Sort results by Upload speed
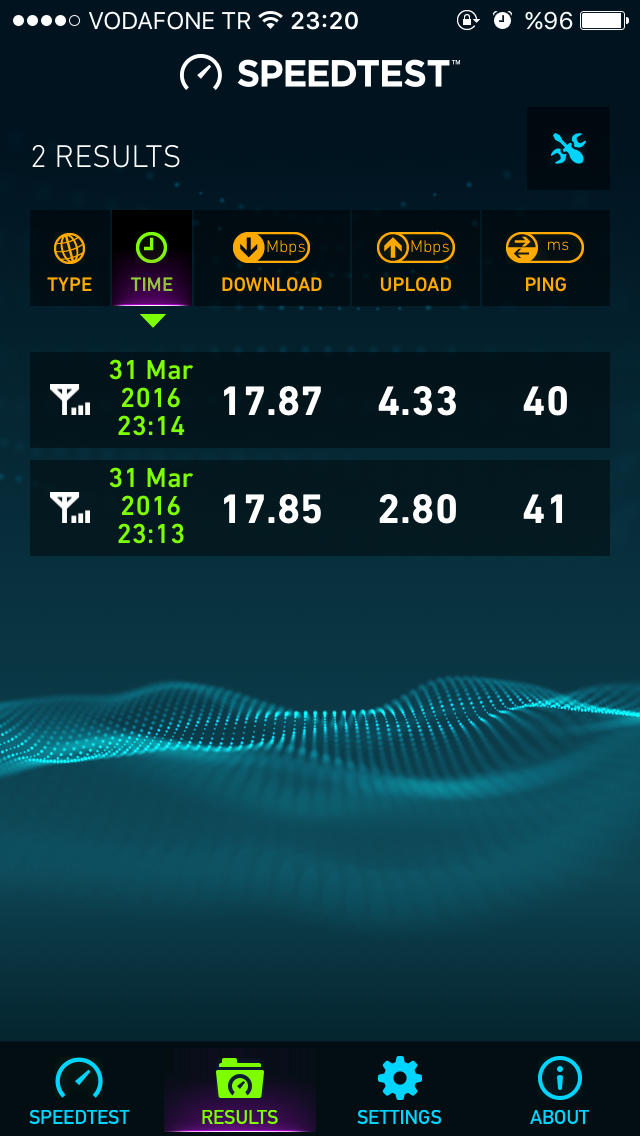This screenshot has height=1136, width=640. click(x=416, y=258)
